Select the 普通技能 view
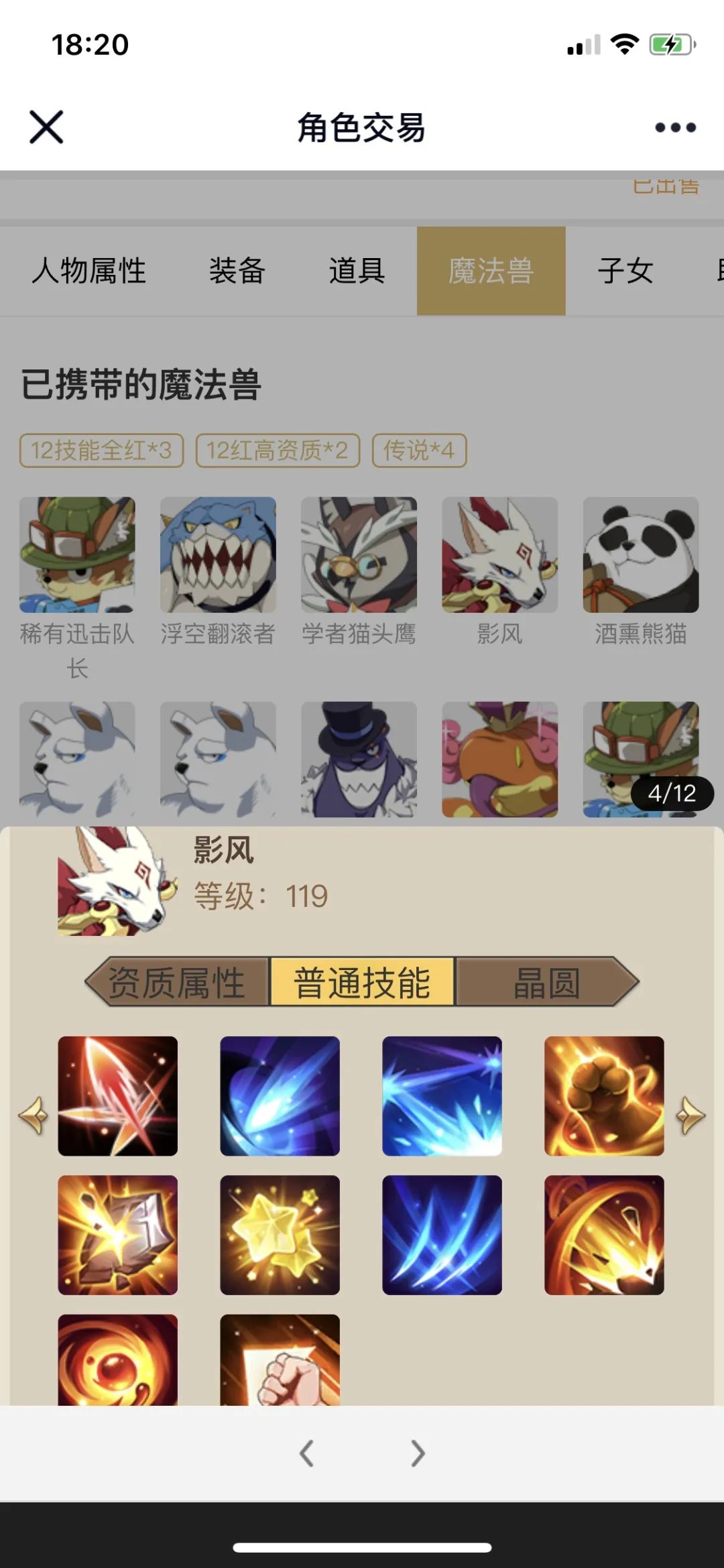The height and width of the screenshot is (1568, 724). click(362, 979)
